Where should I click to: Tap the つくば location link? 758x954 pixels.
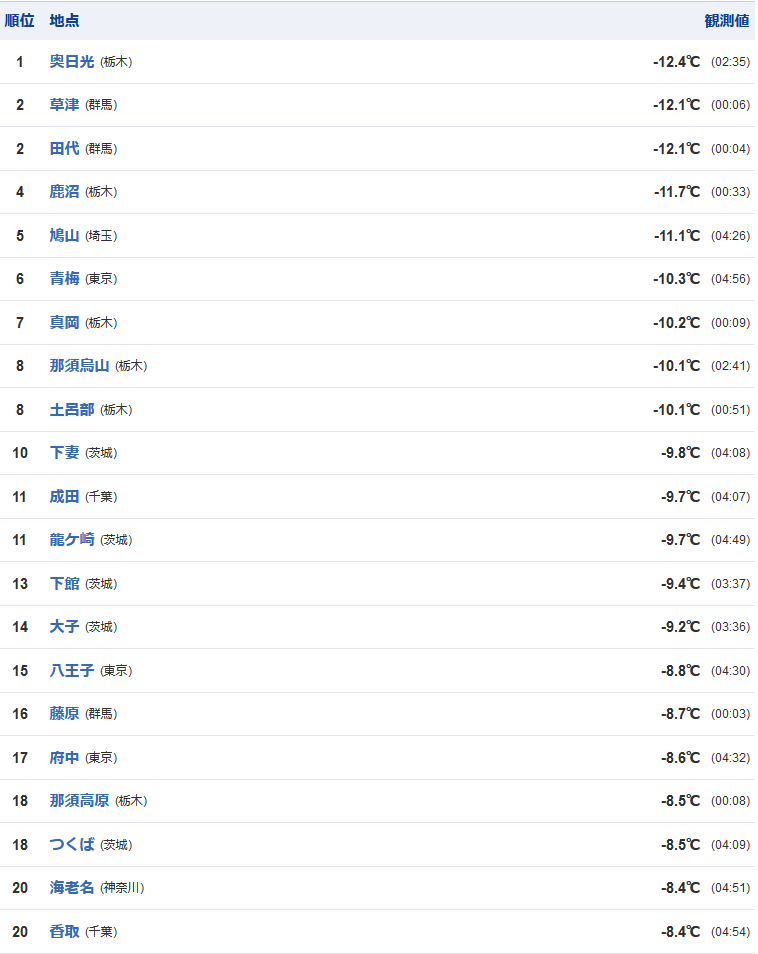[x=72, y=845]
